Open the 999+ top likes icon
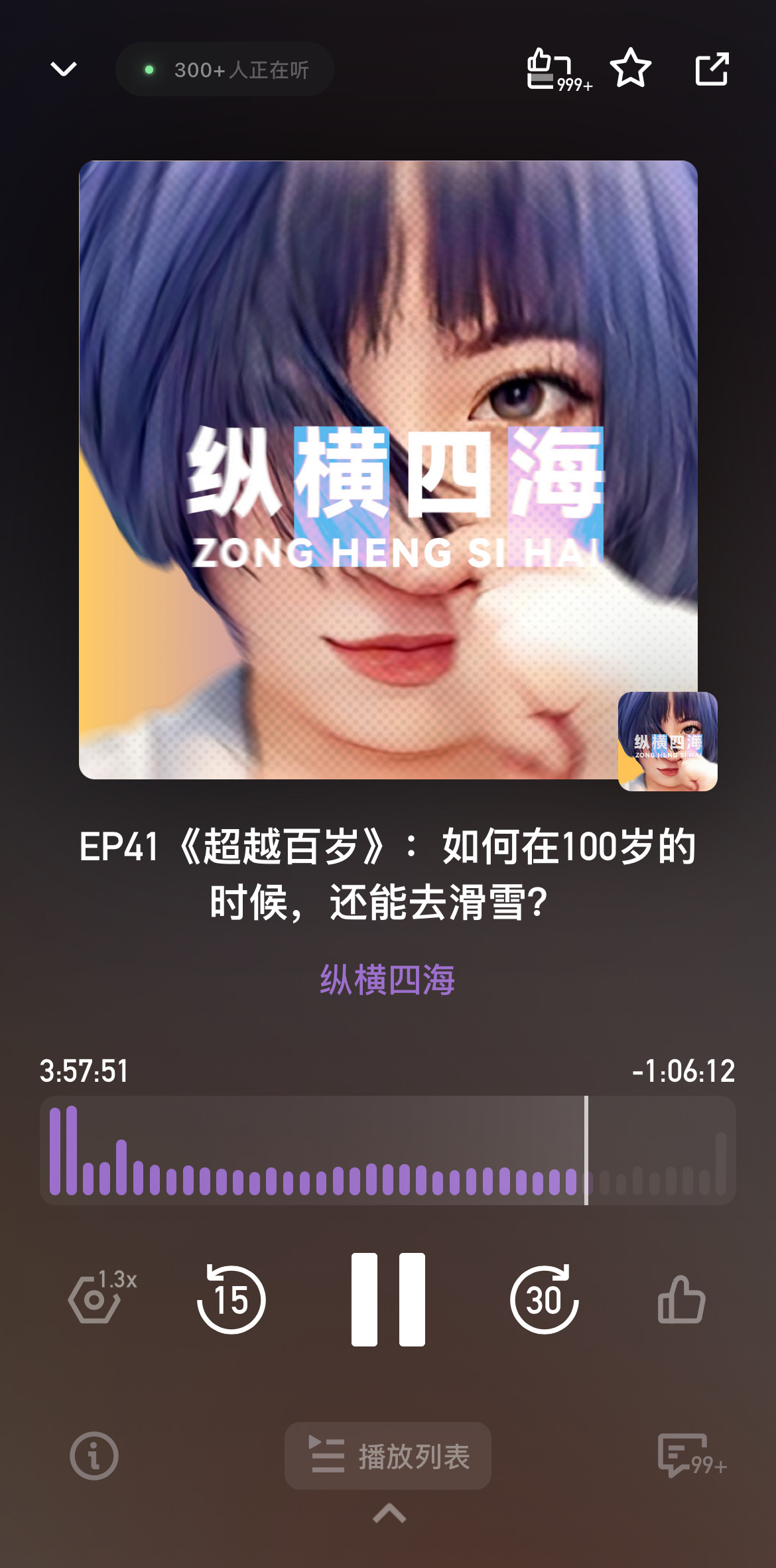Screen dimensions: 776x1568 pos(554,70)
